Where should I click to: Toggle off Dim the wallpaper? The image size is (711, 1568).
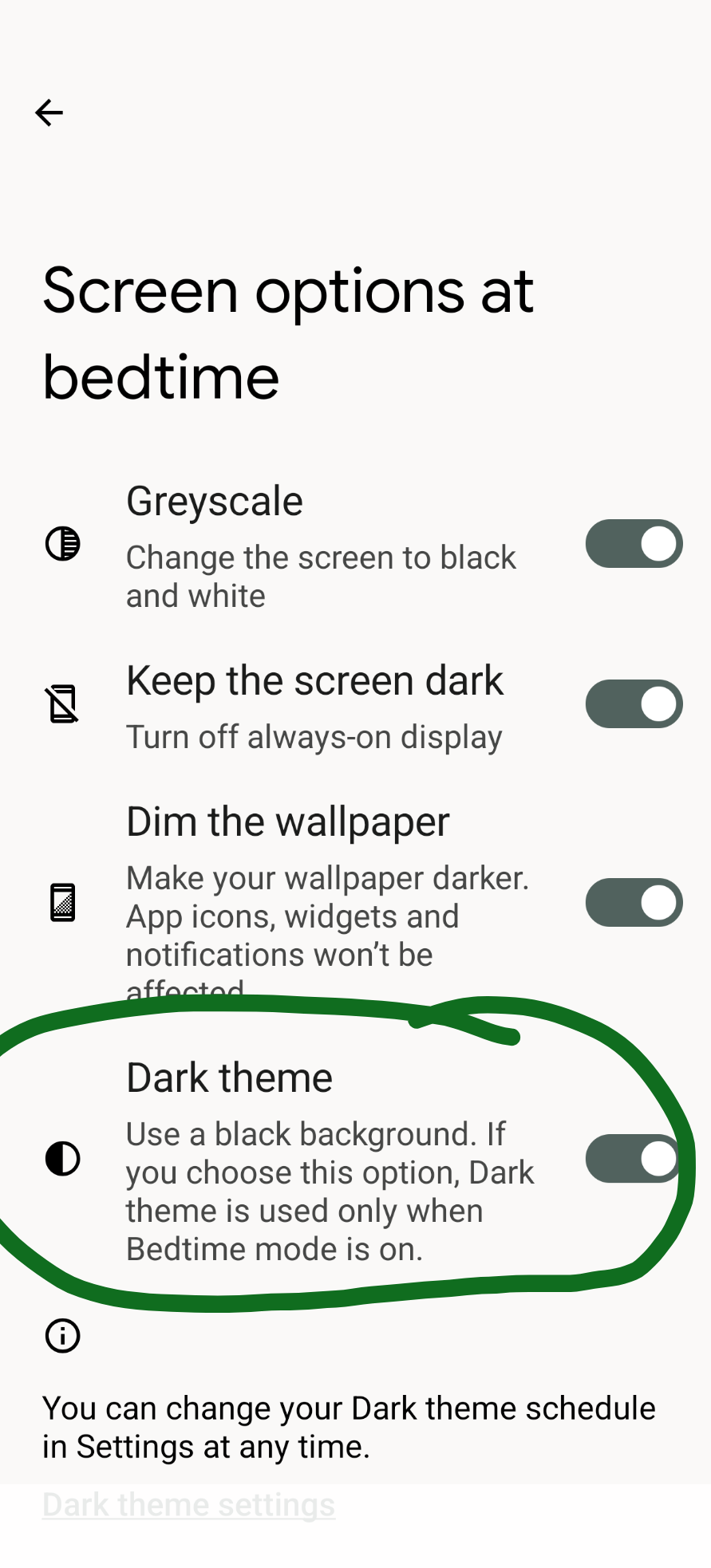click(x=634, y=903)
